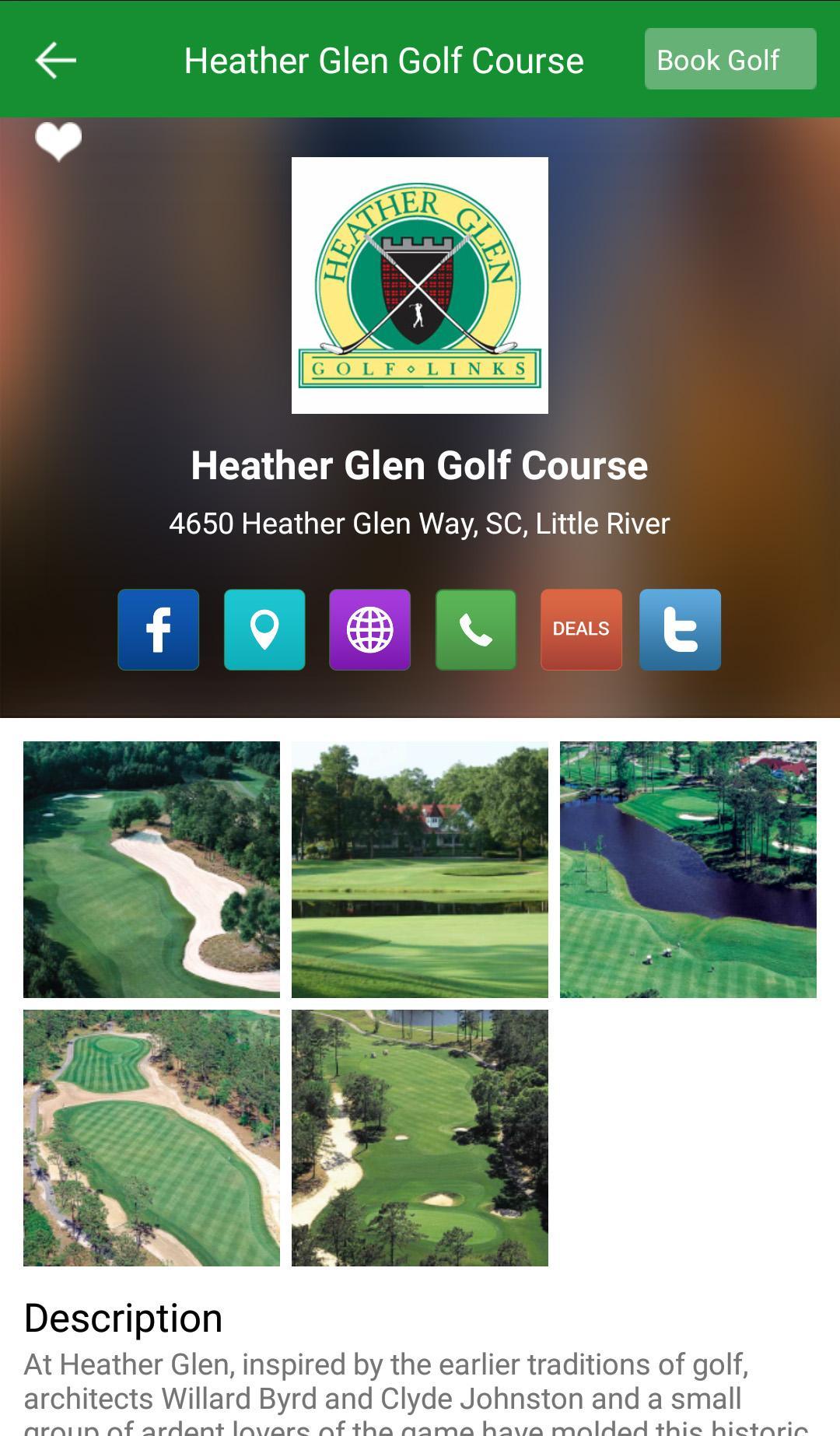Click the Description heading
Viewport: 840px width, 1436px height.
(122, 1317)
